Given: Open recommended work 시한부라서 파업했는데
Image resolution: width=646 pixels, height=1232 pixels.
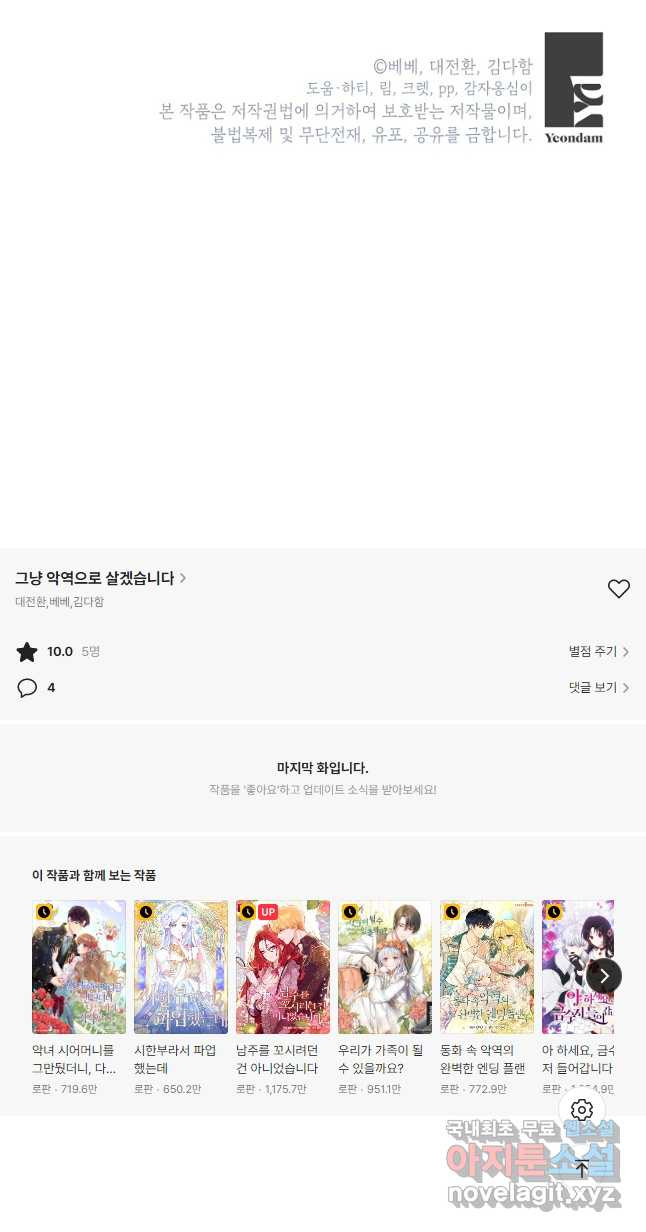Looking at the screenshot, I should coord(181,967).
